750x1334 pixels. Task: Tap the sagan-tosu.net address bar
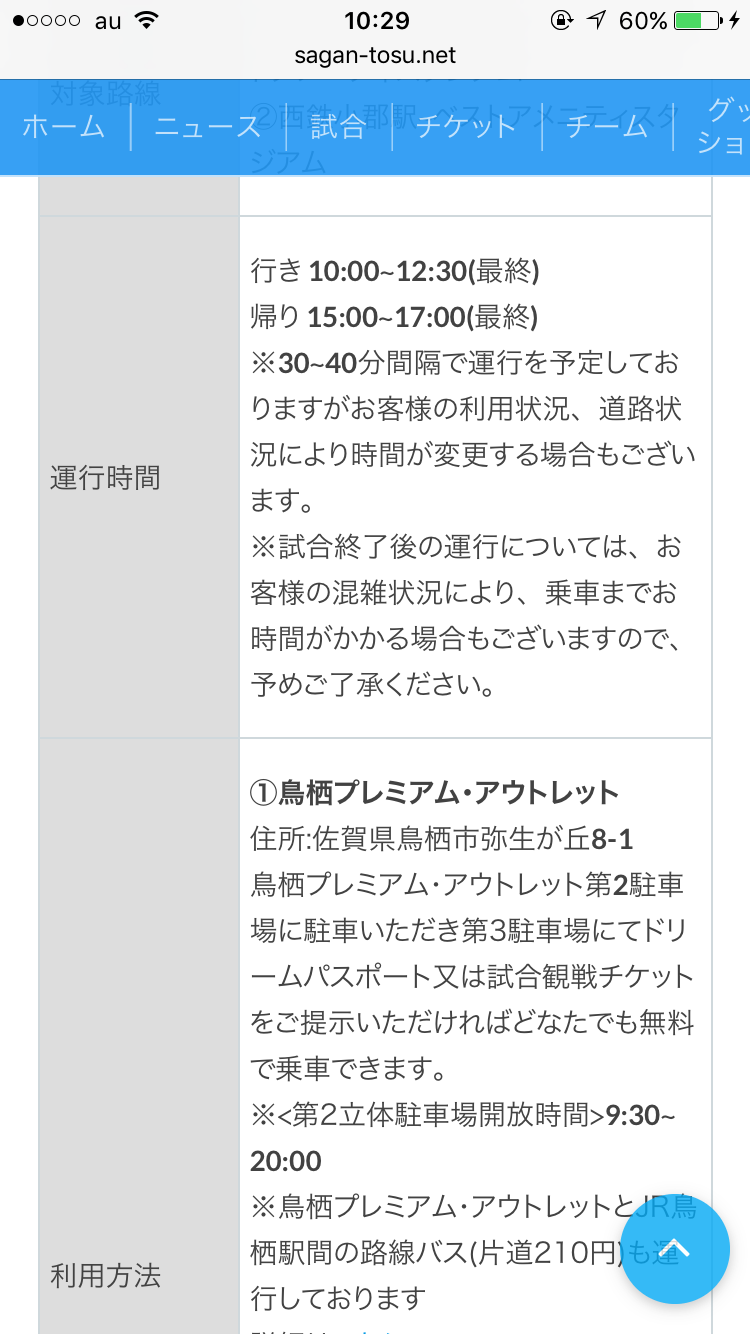point(375,55)
